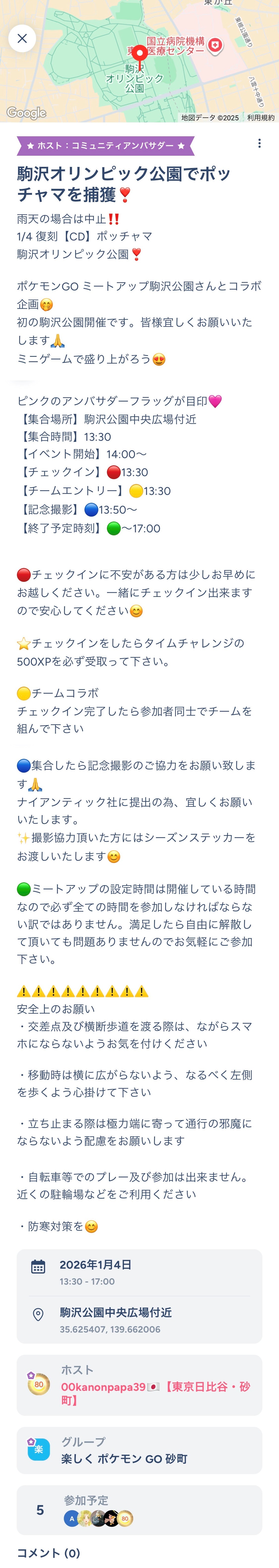Open the 駒沢公園中央広場付近 location row
The height and width of the screenshot is (1568, 279).
(139, 1320)
